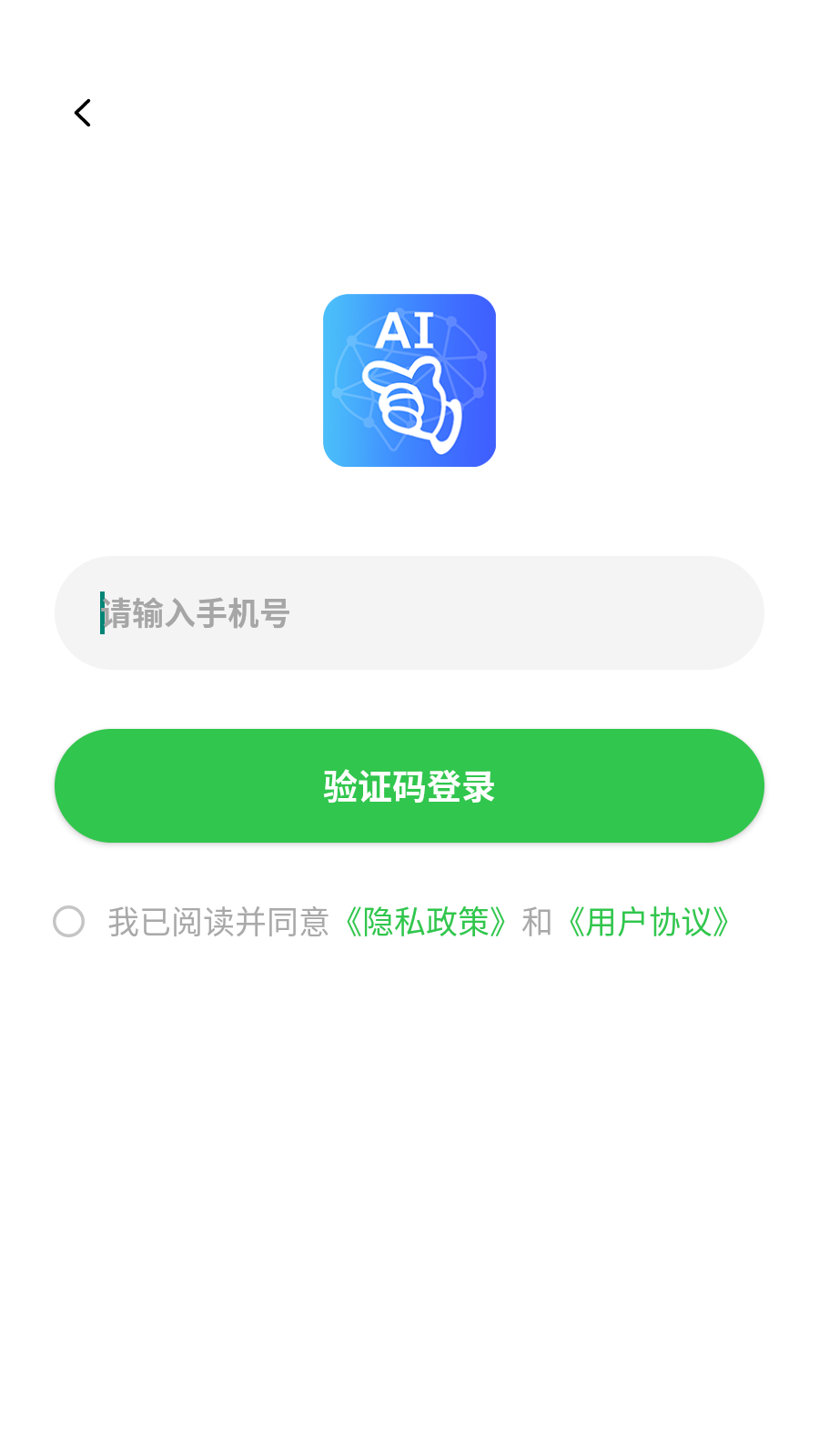
Task: Tap the 验证码登录 button
Action: (409, 786)
